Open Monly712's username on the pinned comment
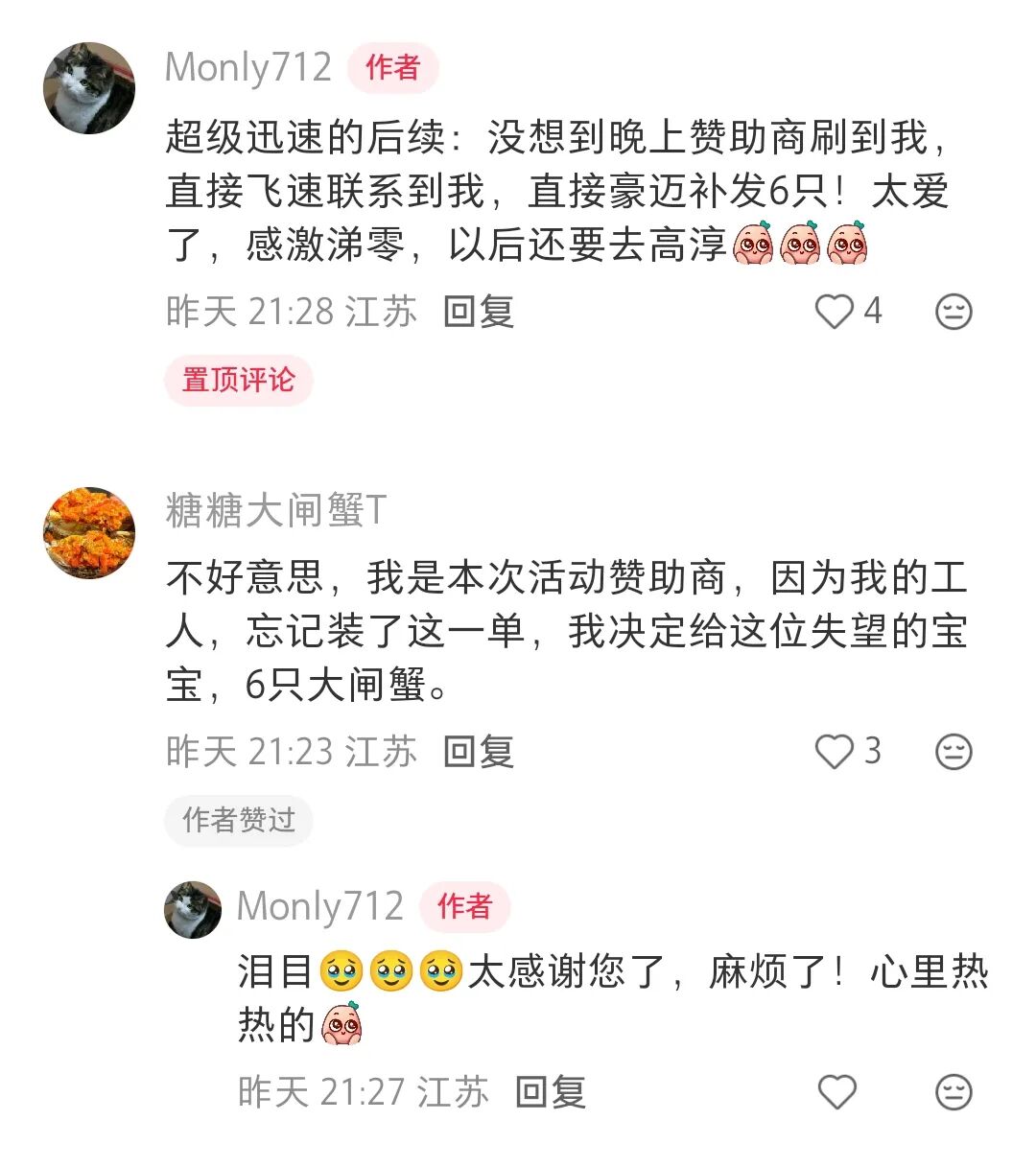 (247, 67)
